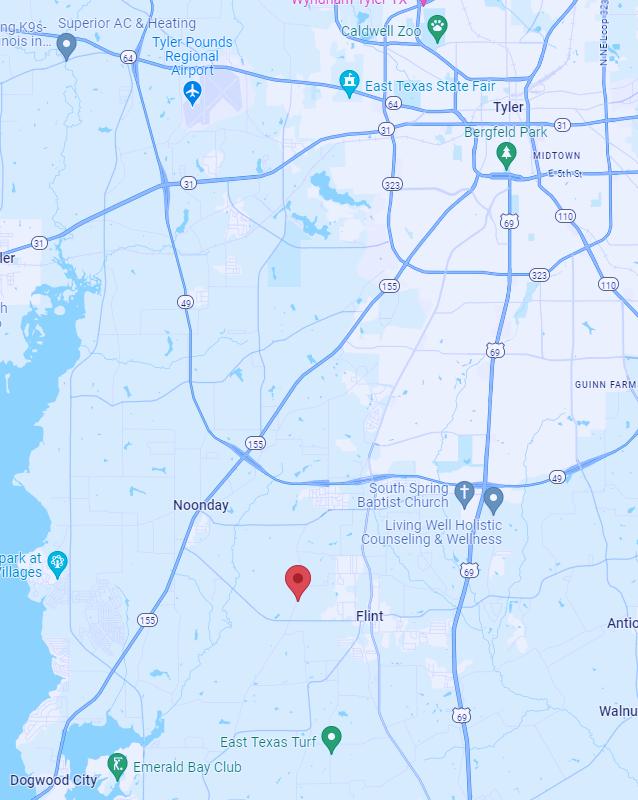
Task: Open the Superior AC & Heating pin
Action: [x=67, y=46]
